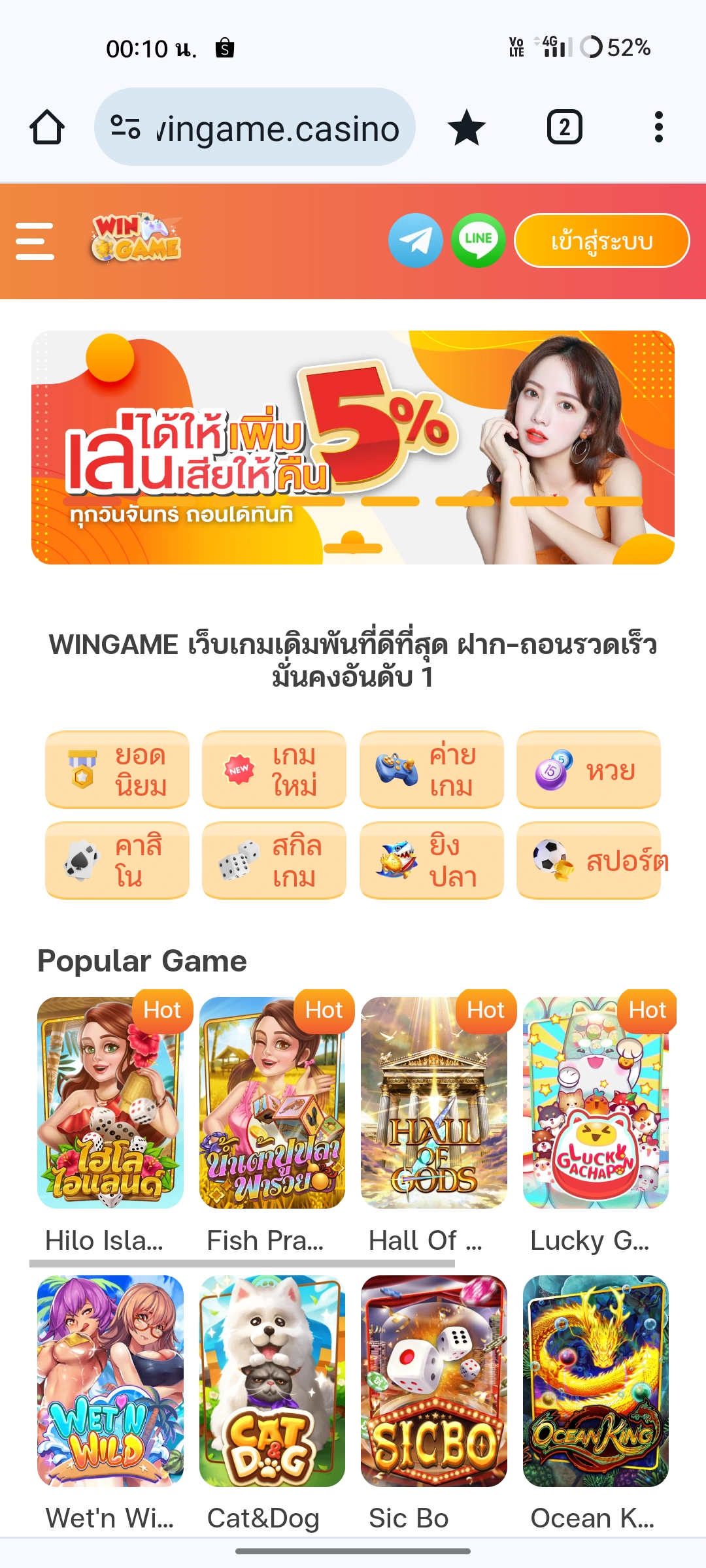Open the hamburger menu
Viewport: 706px width, 1568px height.
35,241
